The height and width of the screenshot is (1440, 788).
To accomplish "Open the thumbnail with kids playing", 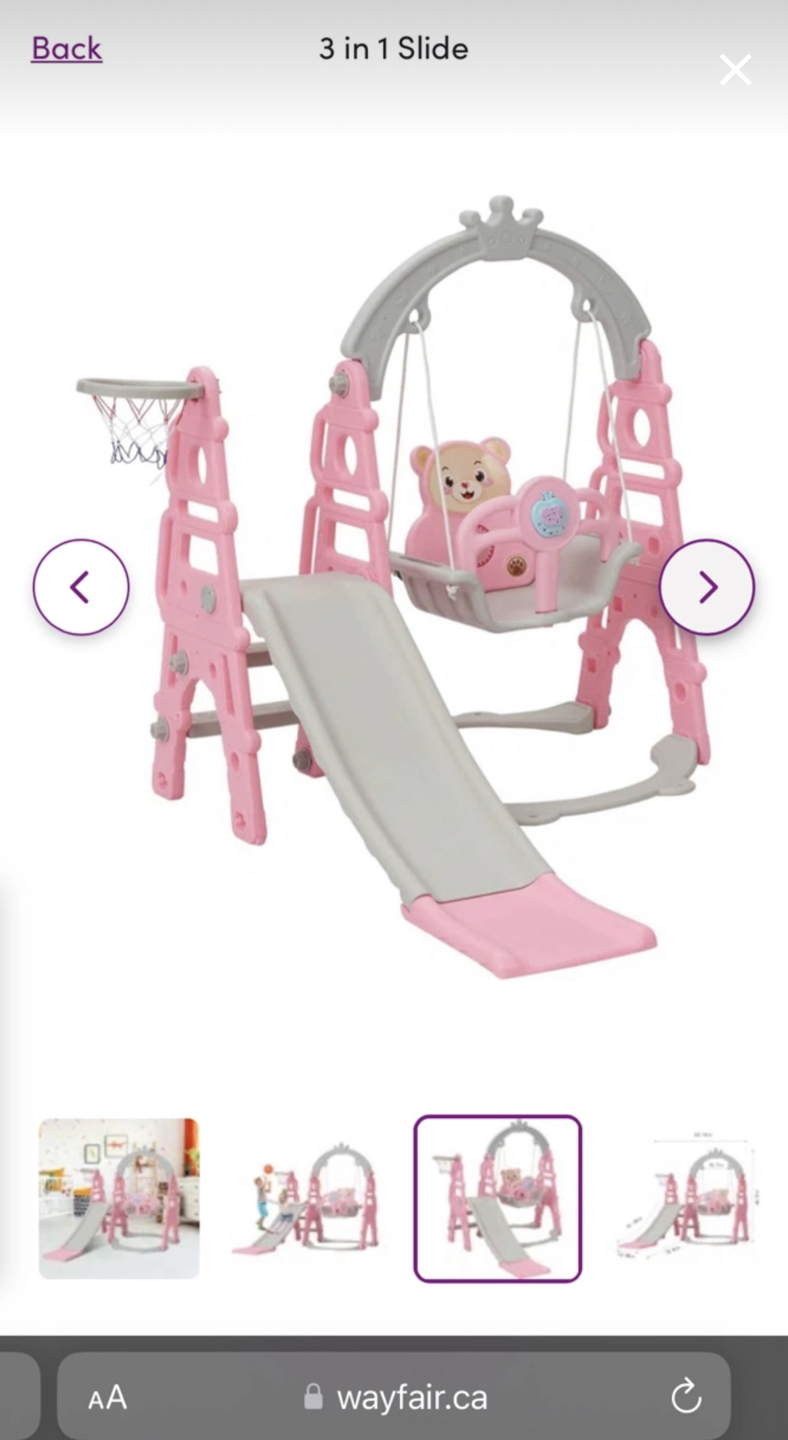I will [308, 1198].
